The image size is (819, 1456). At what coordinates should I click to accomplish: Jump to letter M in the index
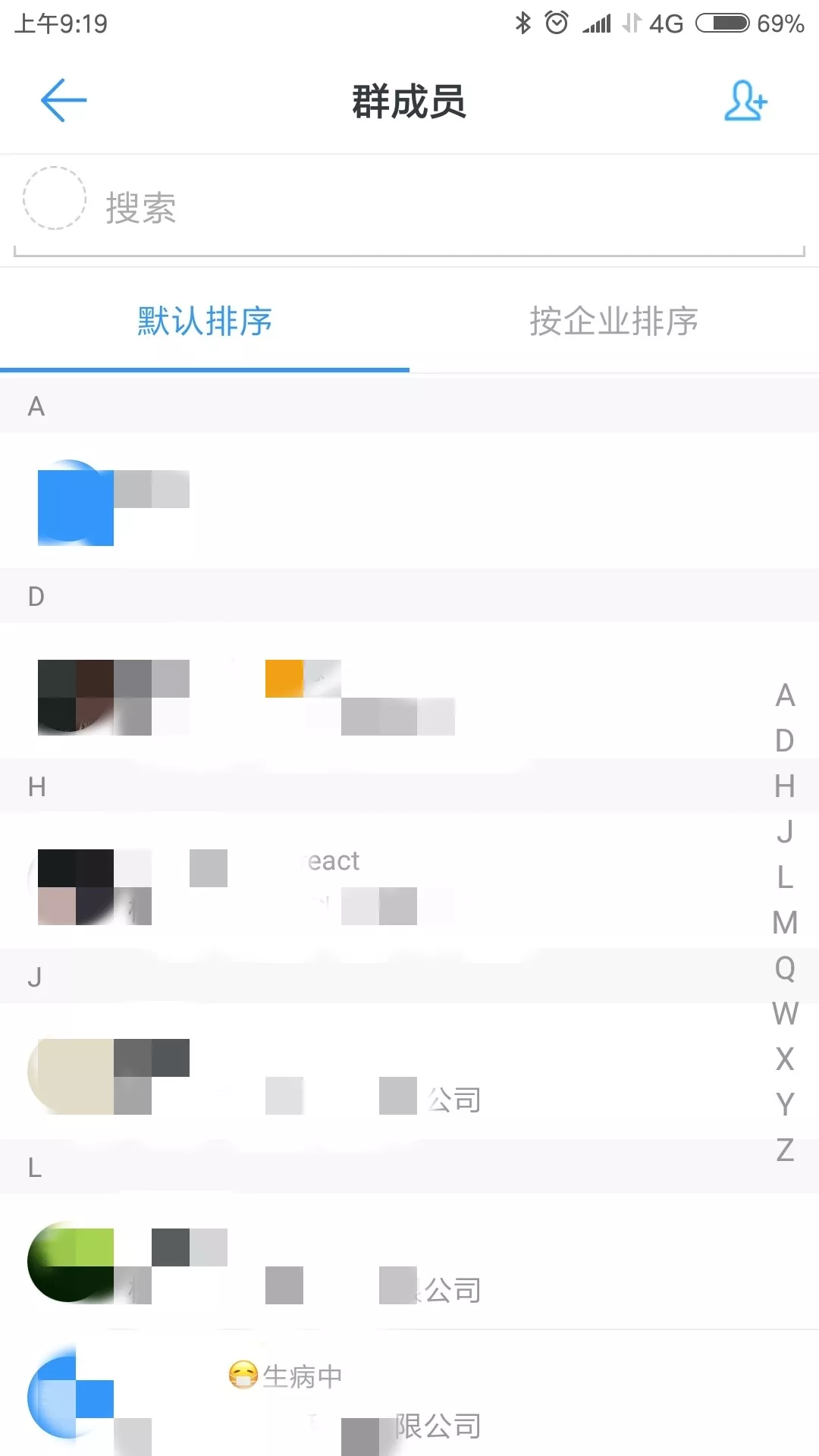785,923
